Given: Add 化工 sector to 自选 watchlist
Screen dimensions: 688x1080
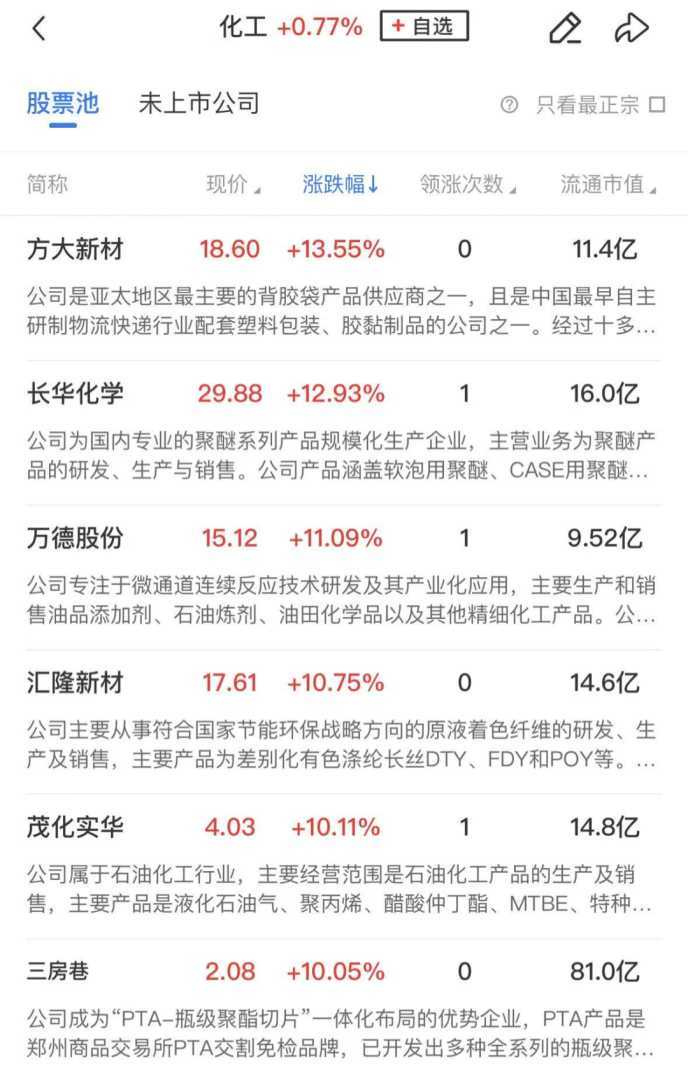Looking at the screenshot, I should (x=424, y=27).
